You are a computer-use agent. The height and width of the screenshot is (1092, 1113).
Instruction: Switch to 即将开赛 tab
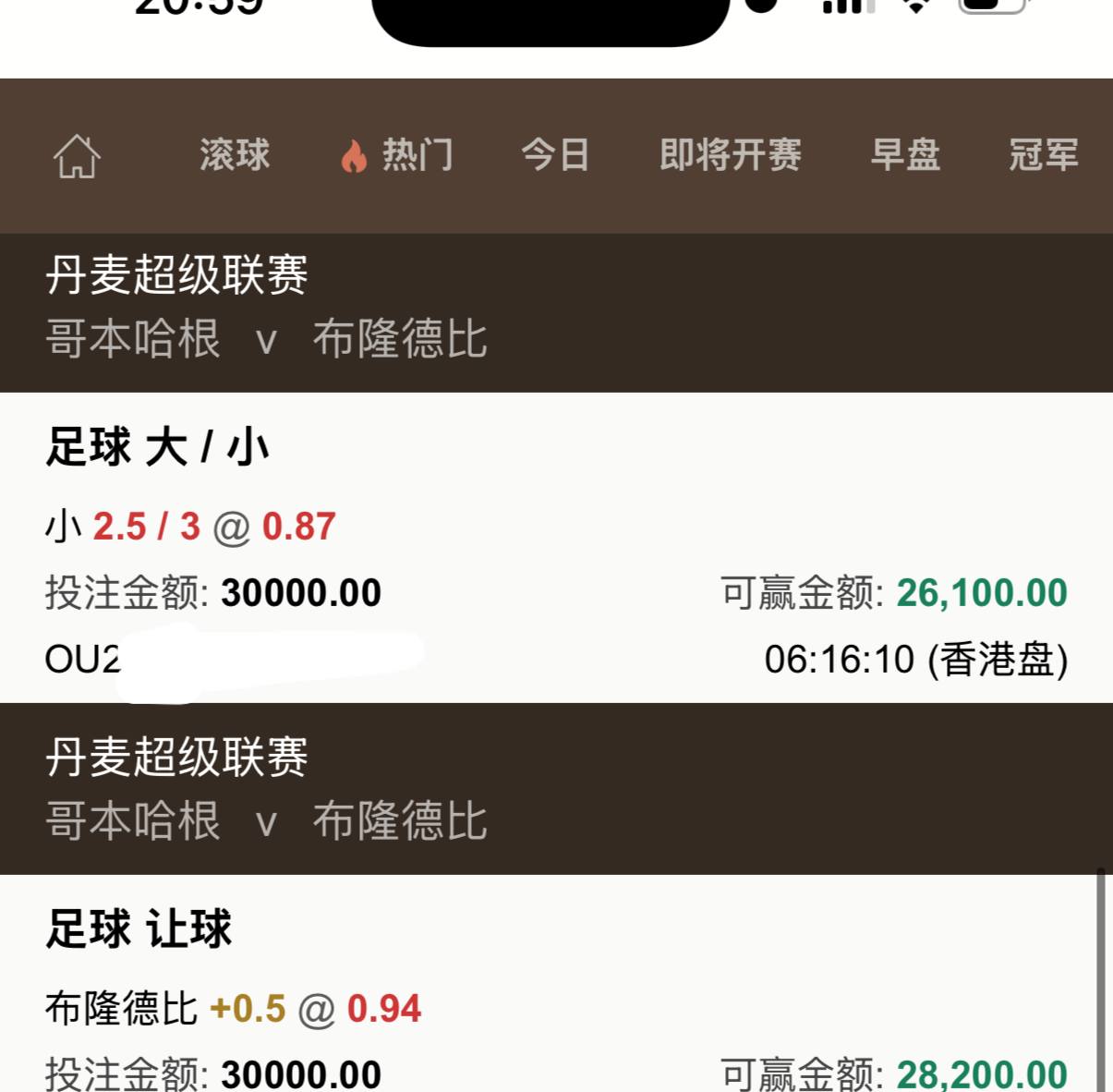click(x=730, y=155)
